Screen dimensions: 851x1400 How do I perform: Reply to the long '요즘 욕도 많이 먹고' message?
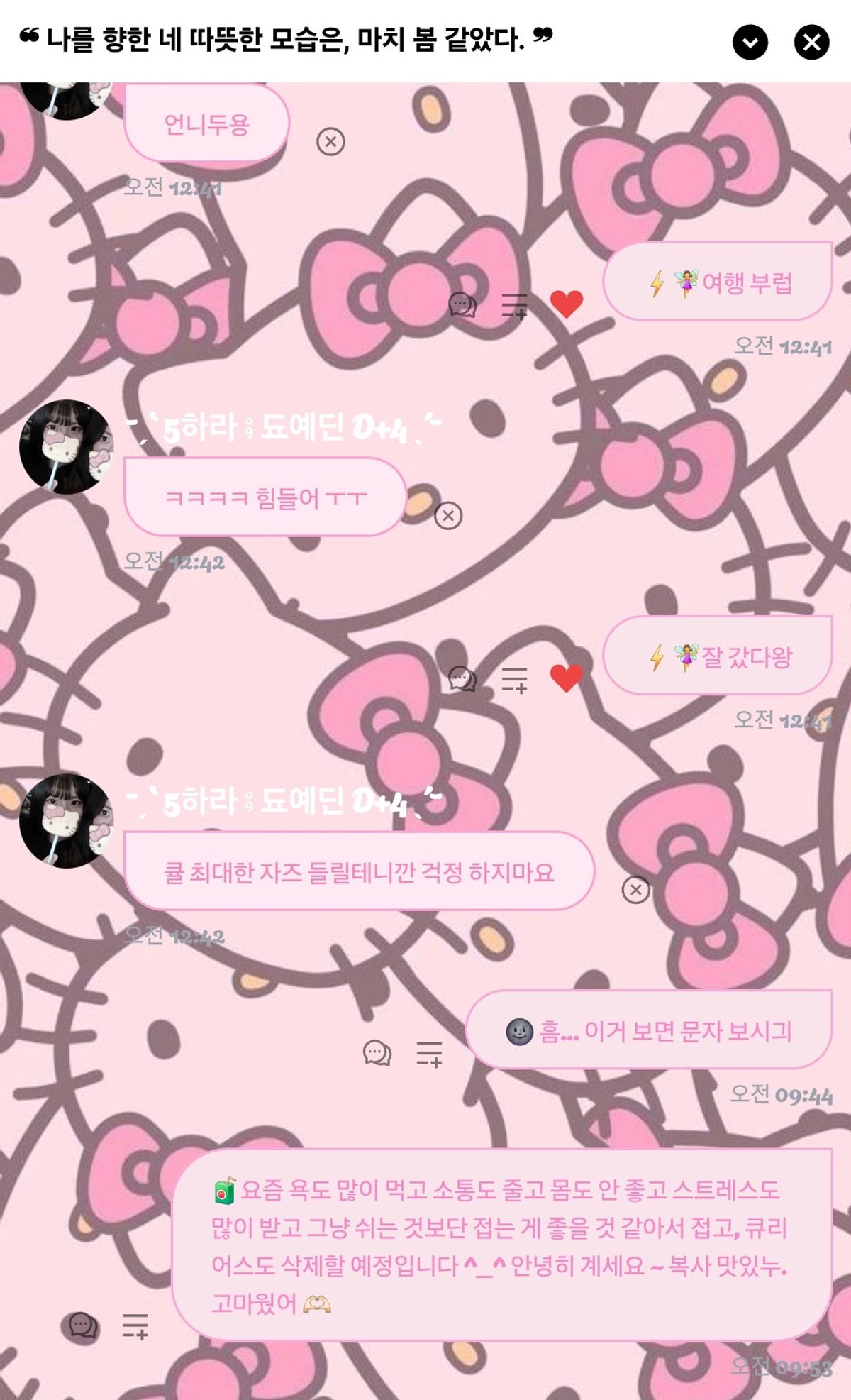pos(83,1325)
